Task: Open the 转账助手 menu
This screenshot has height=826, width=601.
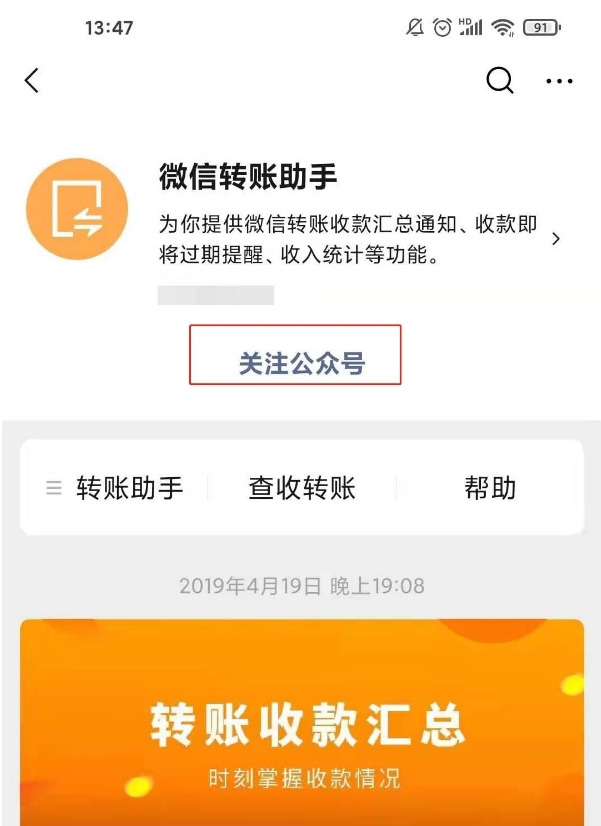Action: (116, 488)
